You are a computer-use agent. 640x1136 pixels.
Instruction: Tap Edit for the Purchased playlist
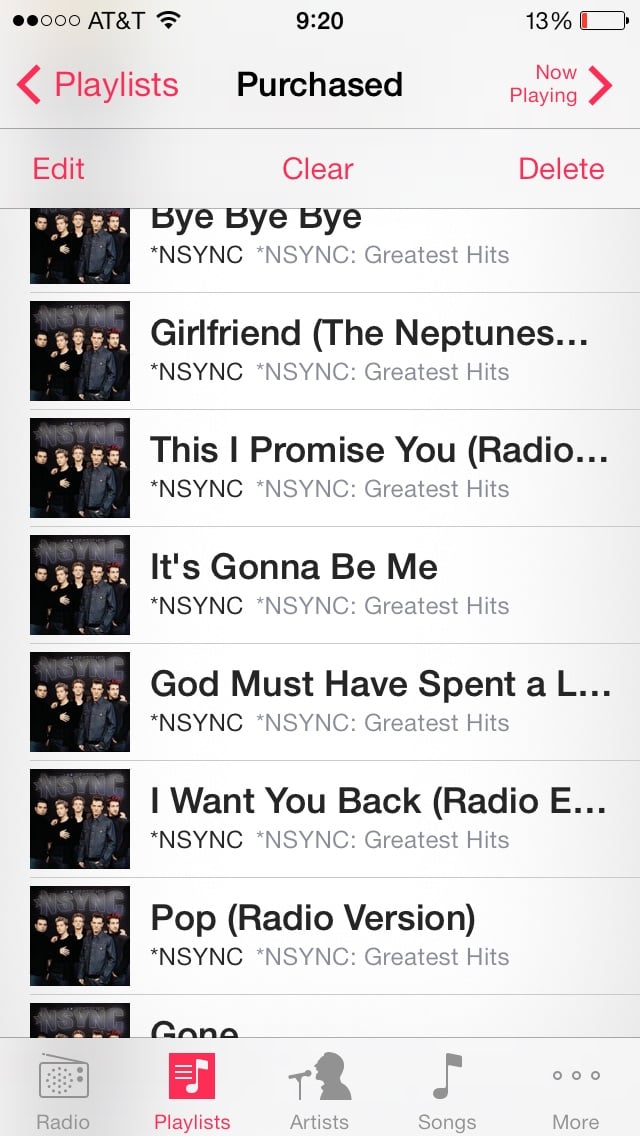pyautogui.click(x=59, y=169)
